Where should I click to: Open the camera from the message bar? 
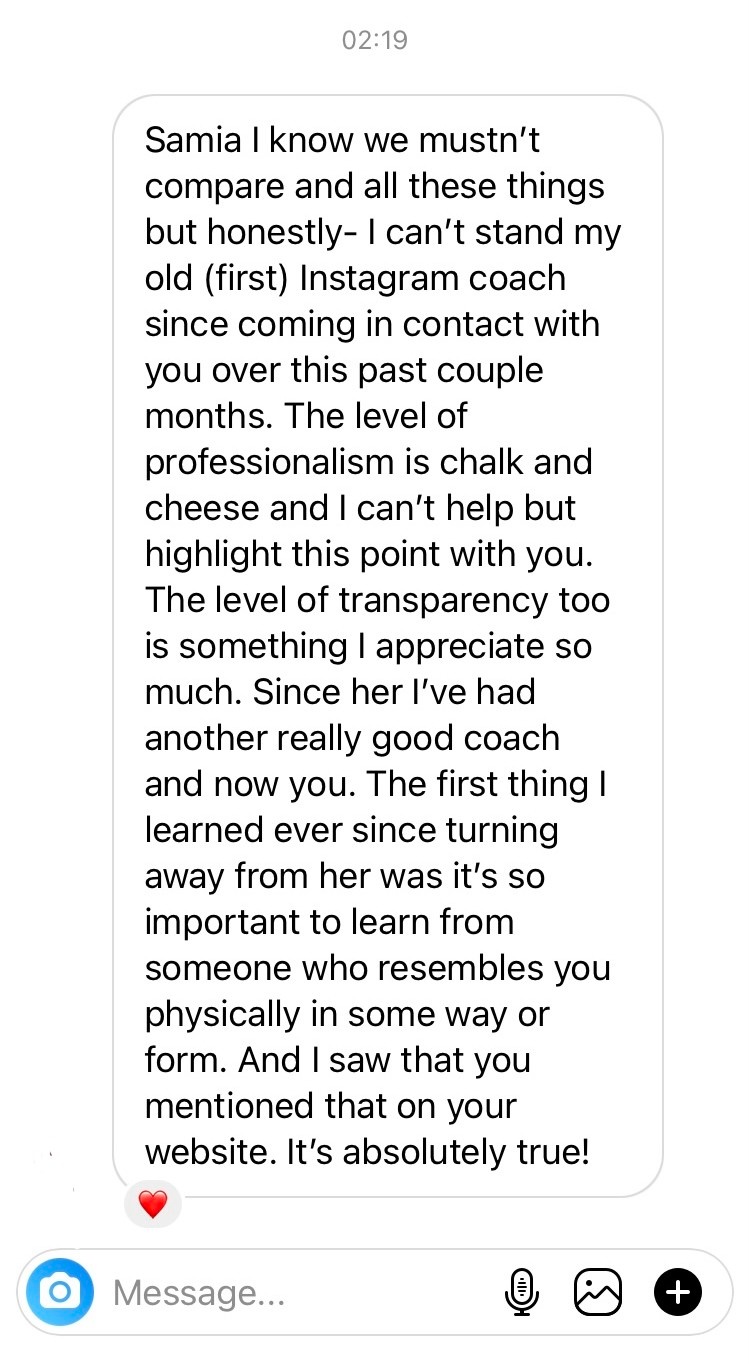60,1292
